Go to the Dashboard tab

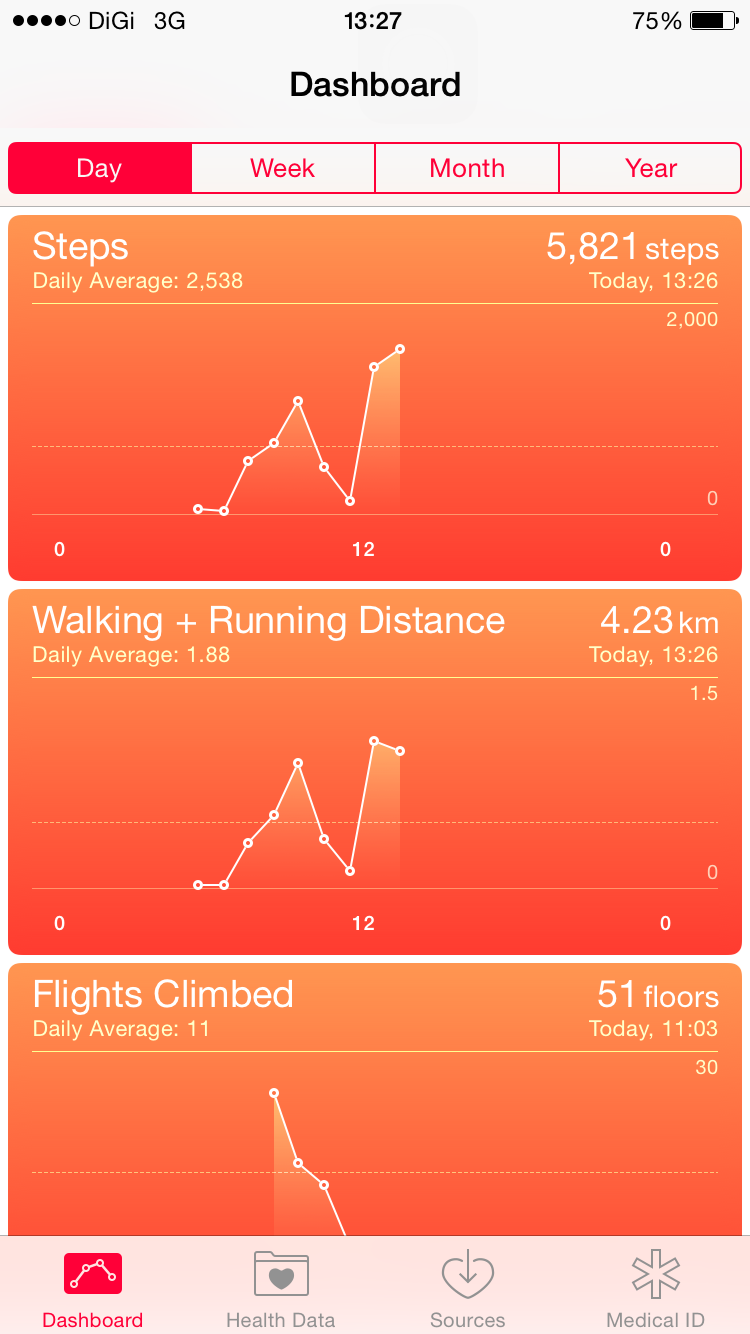point(93,1287)
